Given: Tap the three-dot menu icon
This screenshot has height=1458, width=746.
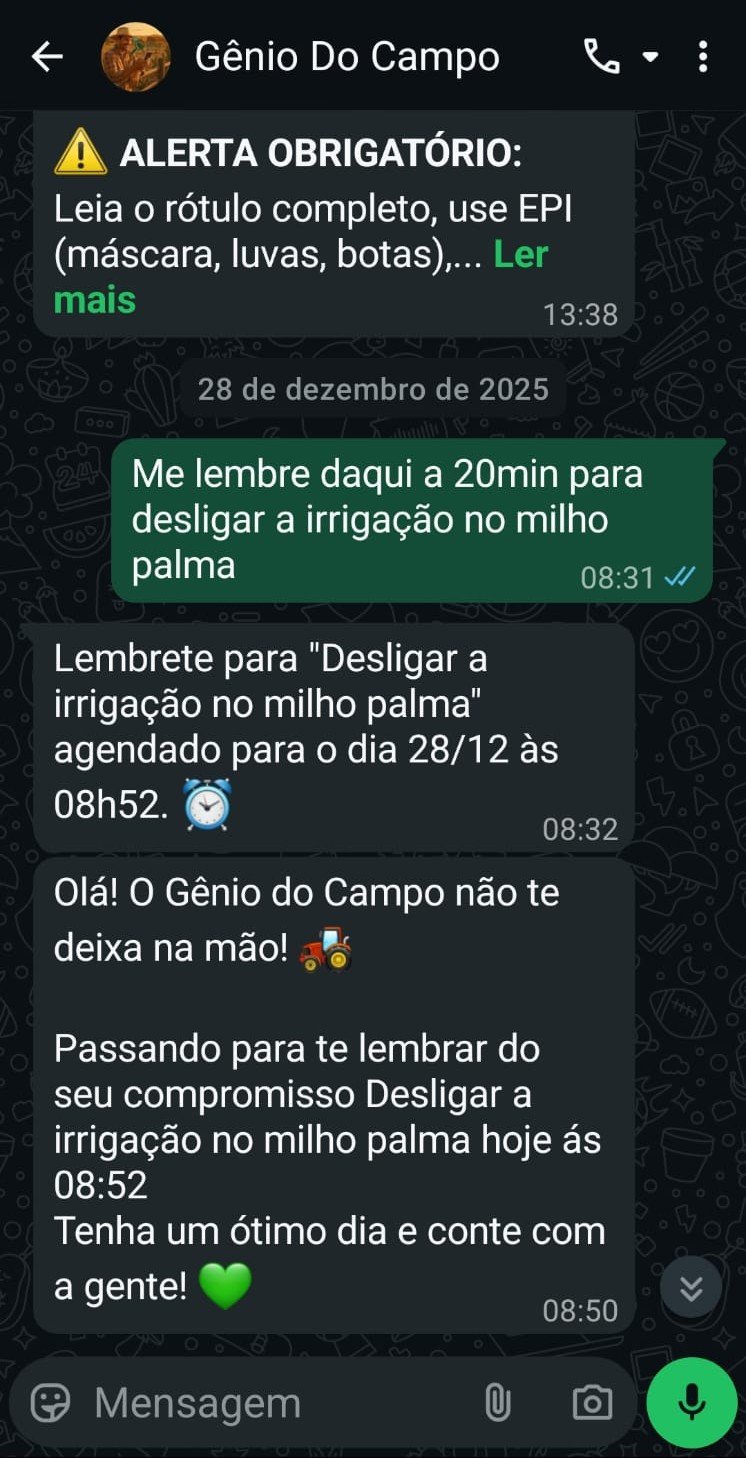Looking at the screenshot, I should tap(703, 57).
